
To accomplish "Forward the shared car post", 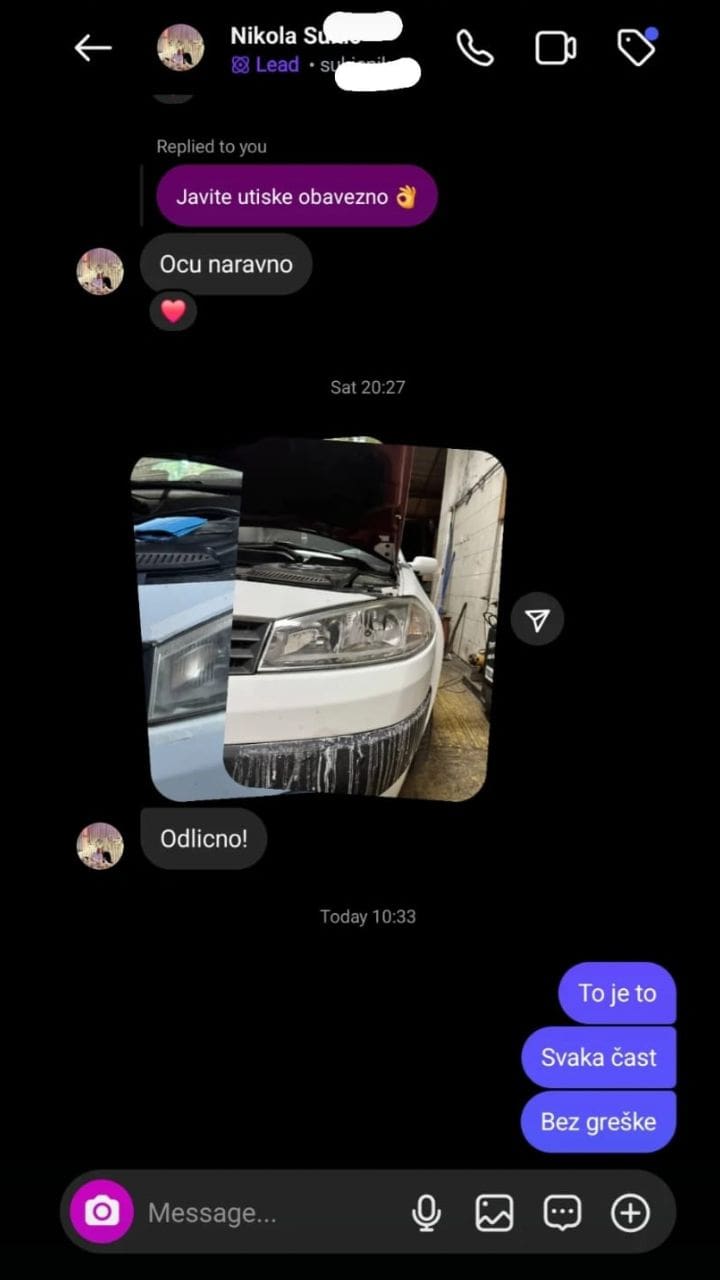I will click(x=537, y=621).
